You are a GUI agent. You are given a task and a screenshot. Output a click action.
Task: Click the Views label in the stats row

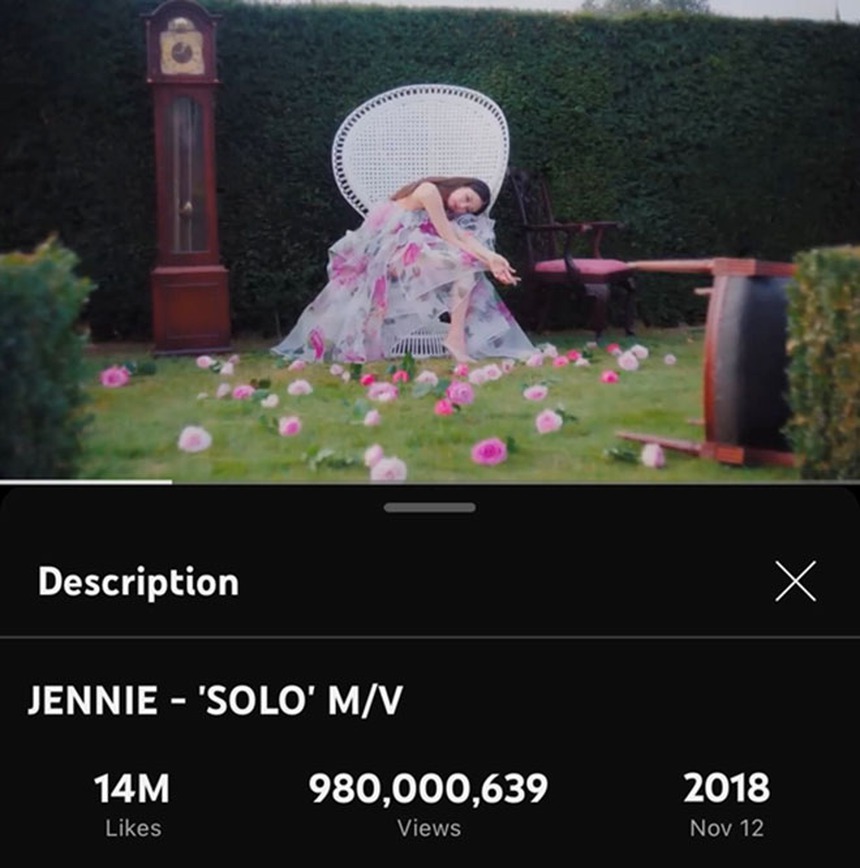click(428, 827)
